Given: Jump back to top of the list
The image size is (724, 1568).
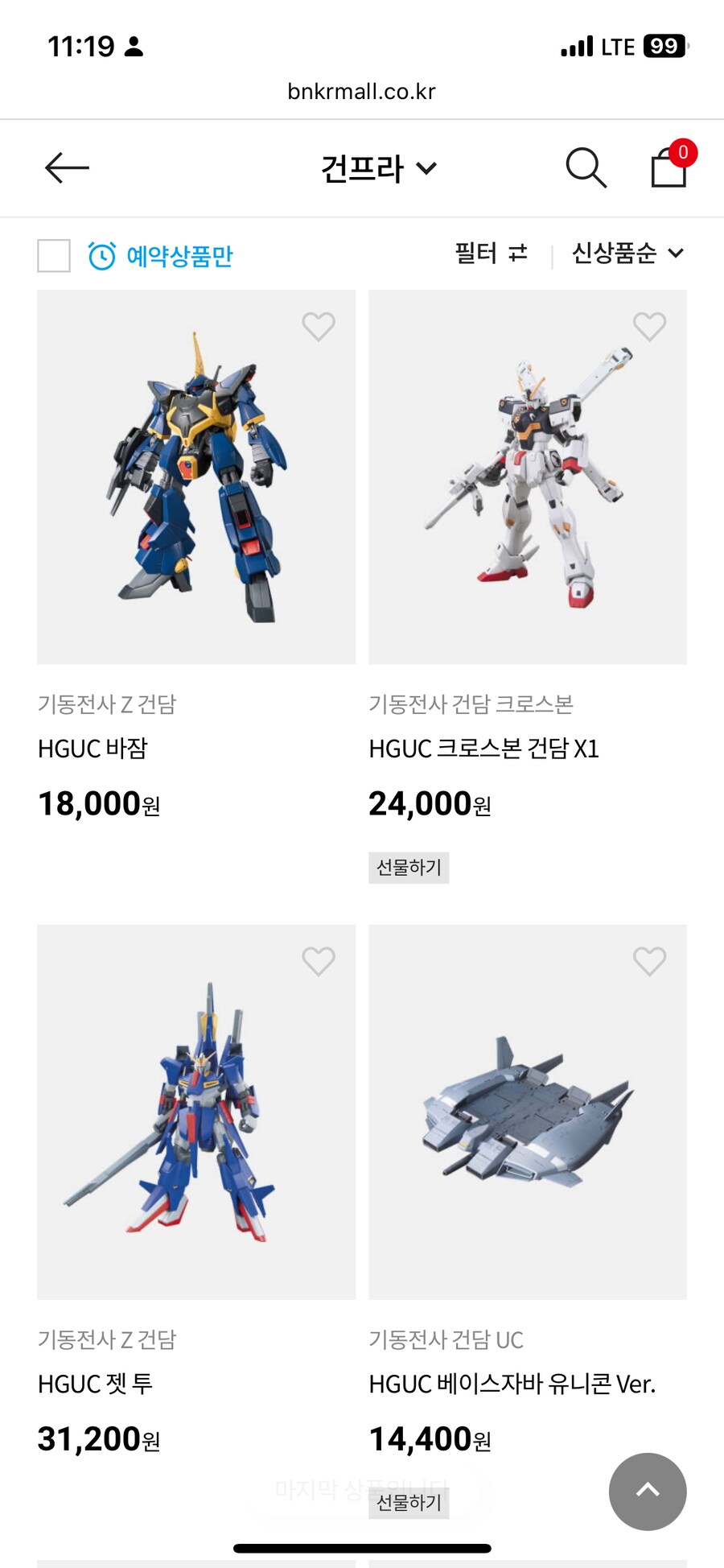Looking at the screenshot, I should 648,1491.
